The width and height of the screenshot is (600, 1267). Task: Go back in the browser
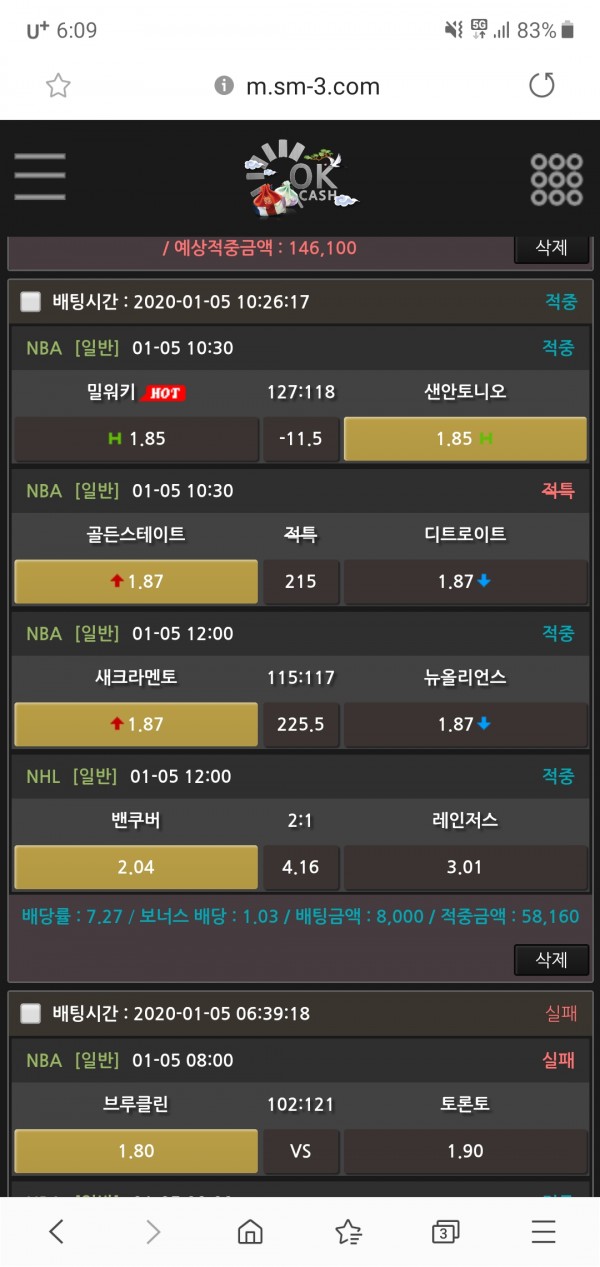[x=57, y=1232]
